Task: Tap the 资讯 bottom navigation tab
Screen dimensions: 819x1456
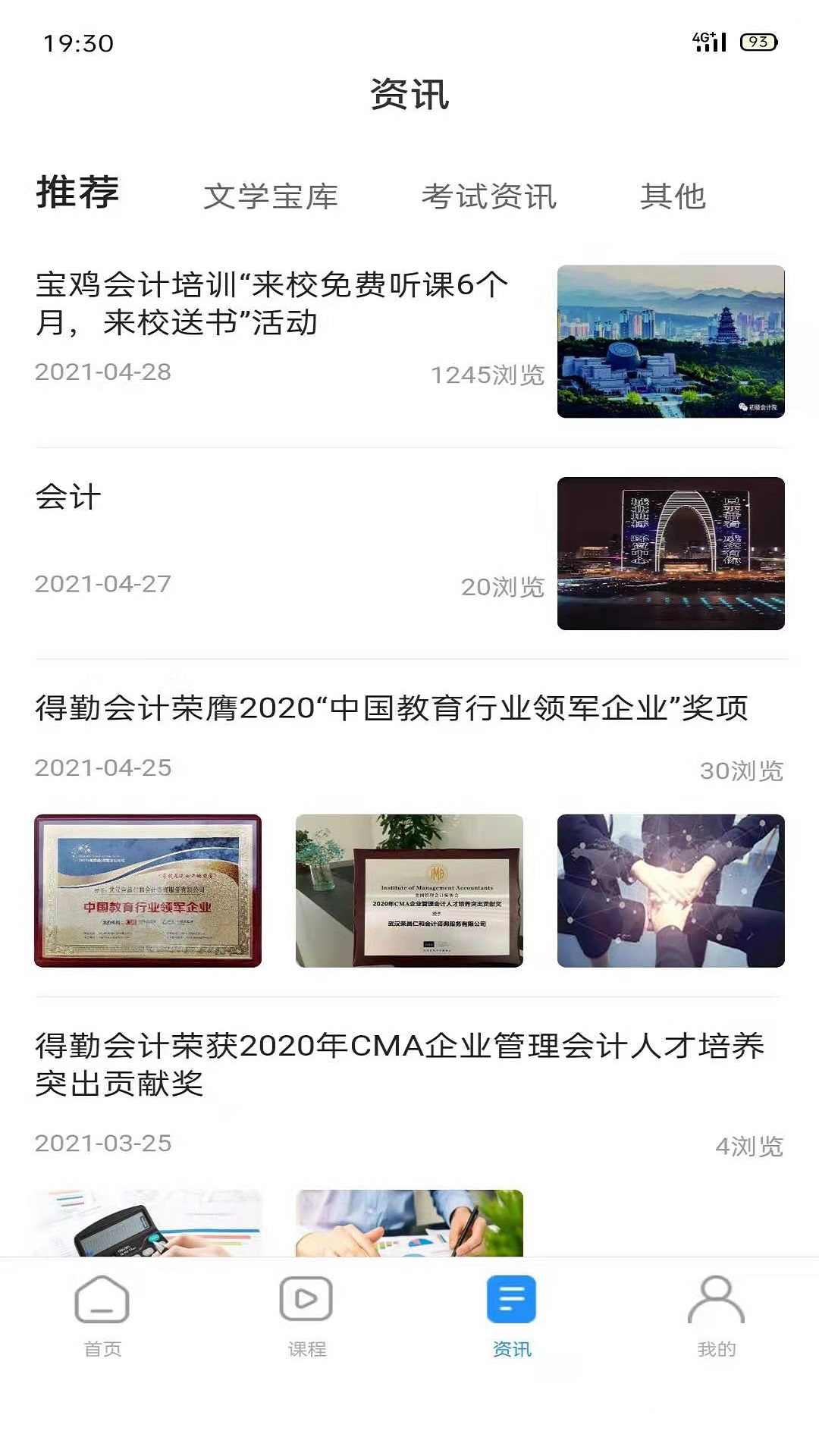Action: (512, 1316)
